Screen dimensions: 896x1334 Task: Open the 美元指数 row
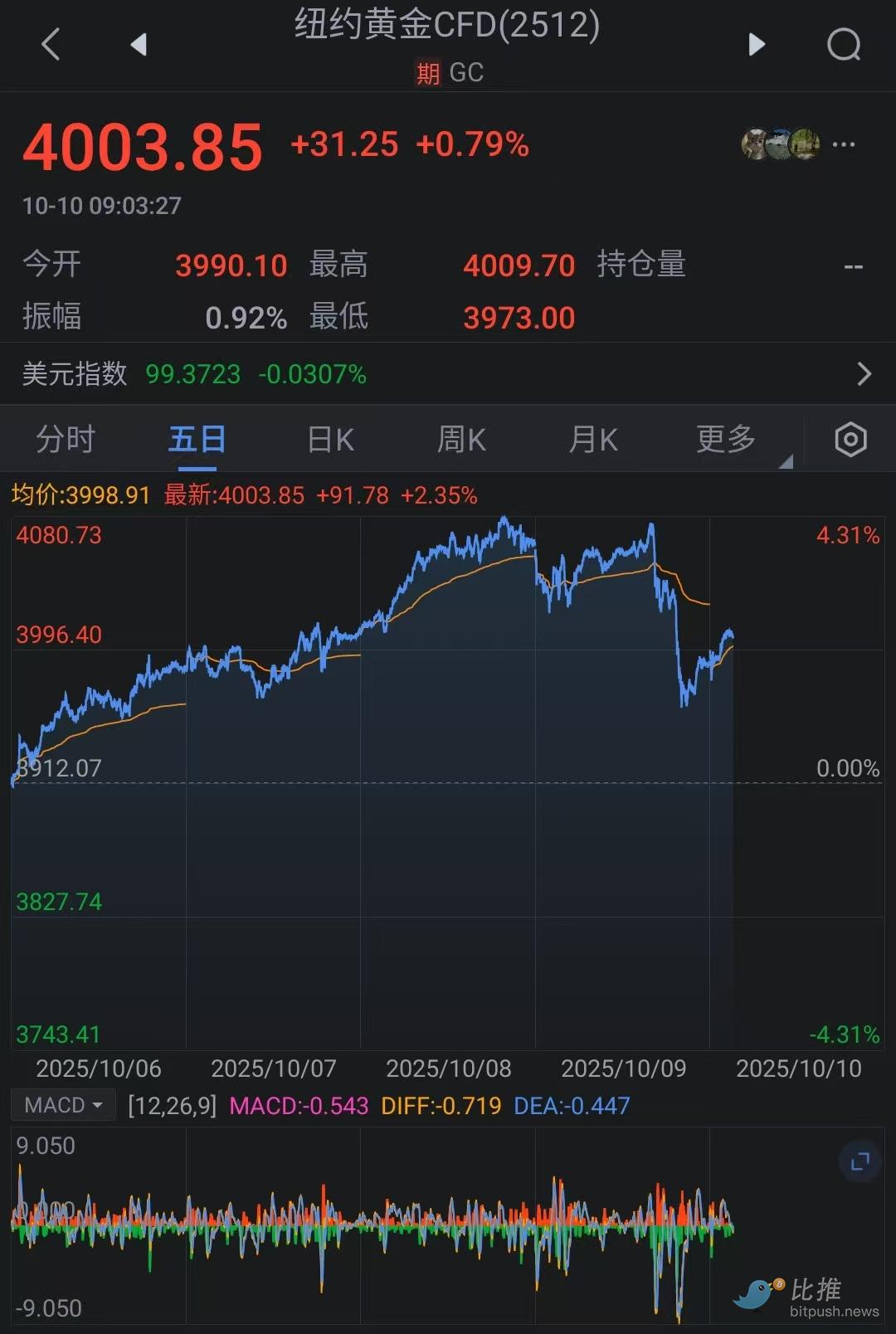tap(448, 374)
